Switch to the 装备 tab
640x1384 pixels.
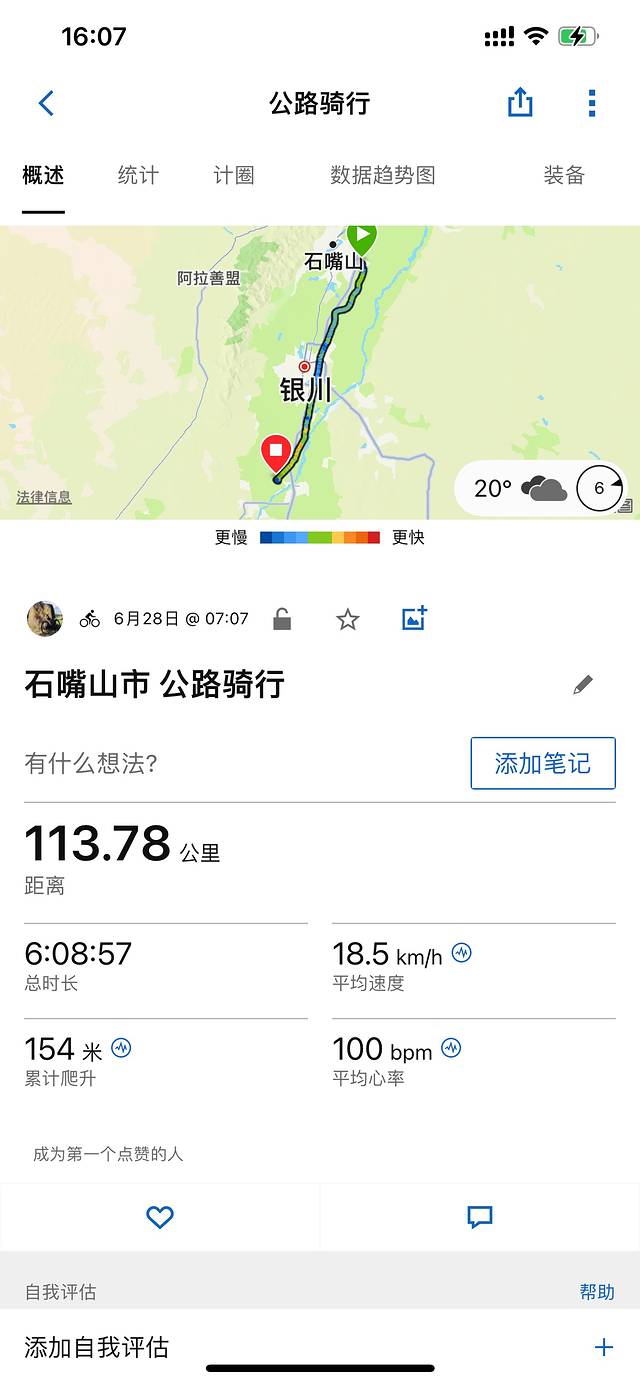coord(563,176)
